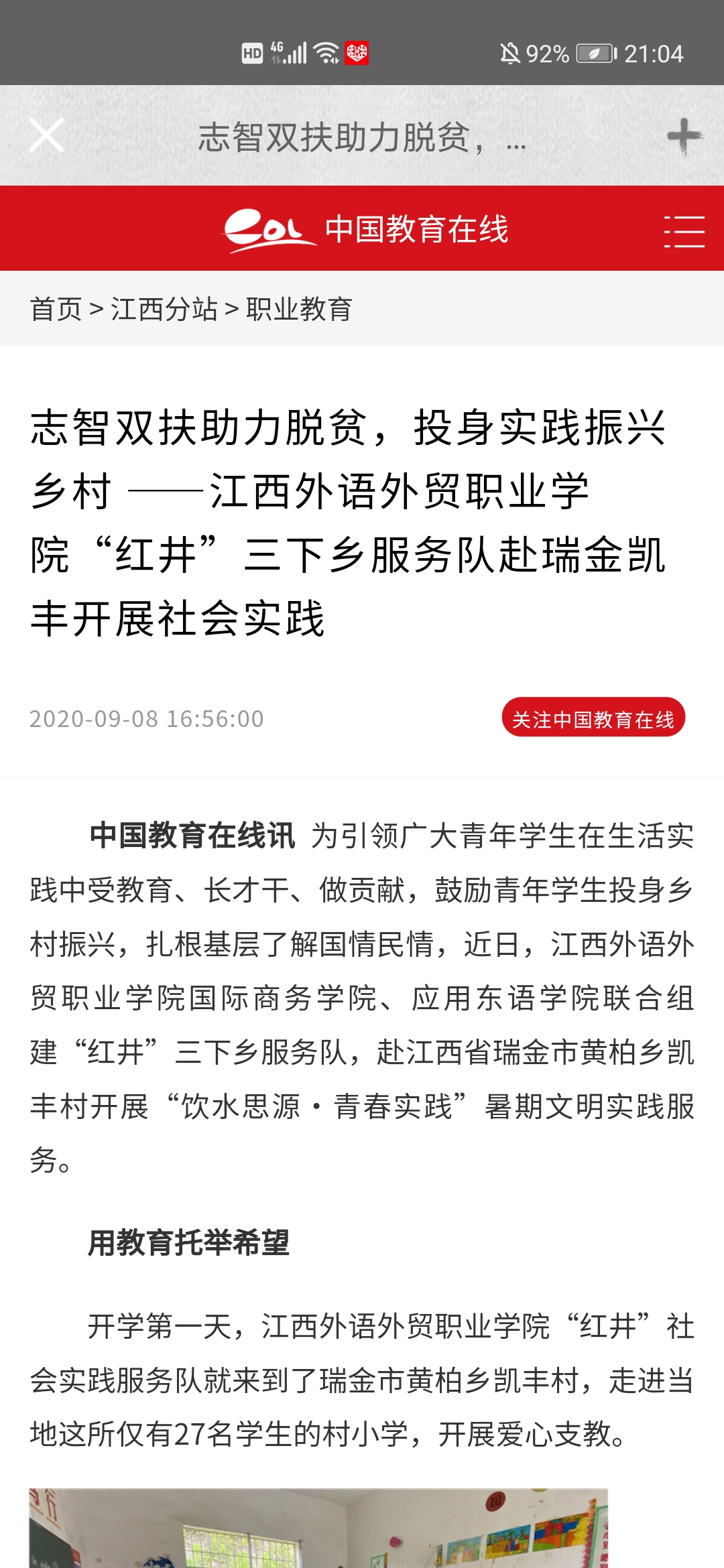Screen dimensions: 724x1568
Task: Open the hamburger menu on red header
Action: (684, 231)
